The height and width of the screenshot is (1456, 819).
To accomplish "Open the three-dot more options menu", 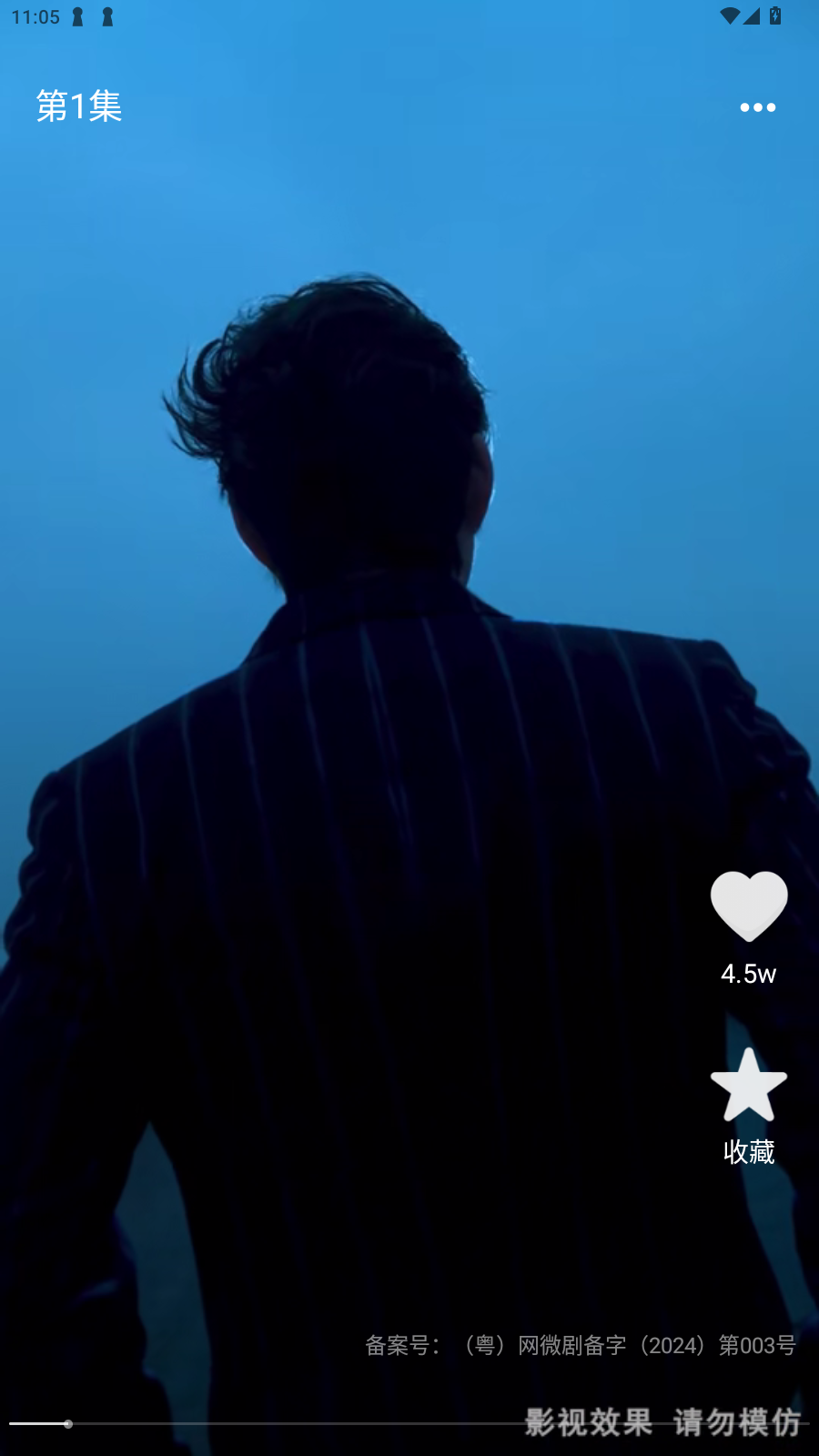I will [x=757, y=107].
